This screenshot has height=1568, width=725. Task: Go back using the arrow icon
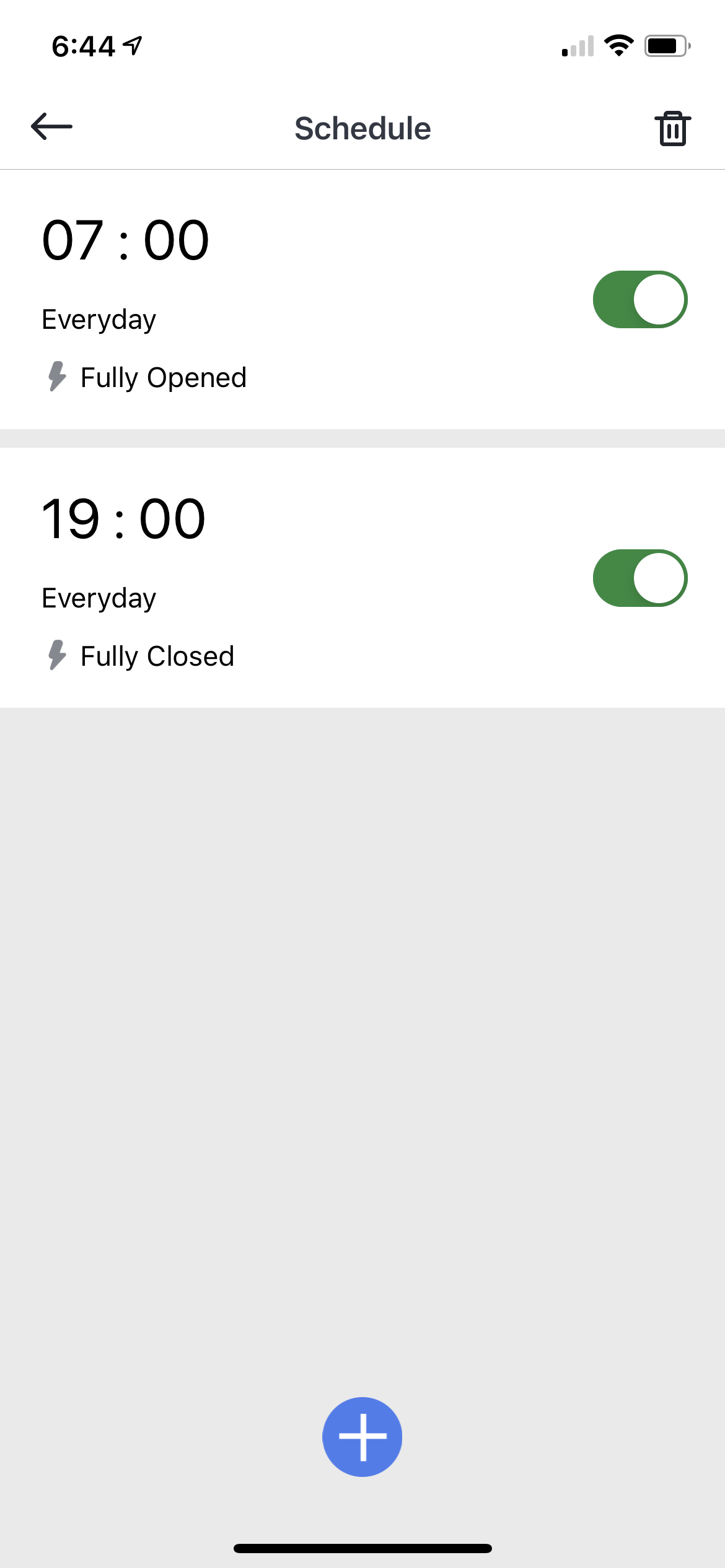tap(52, 127)
